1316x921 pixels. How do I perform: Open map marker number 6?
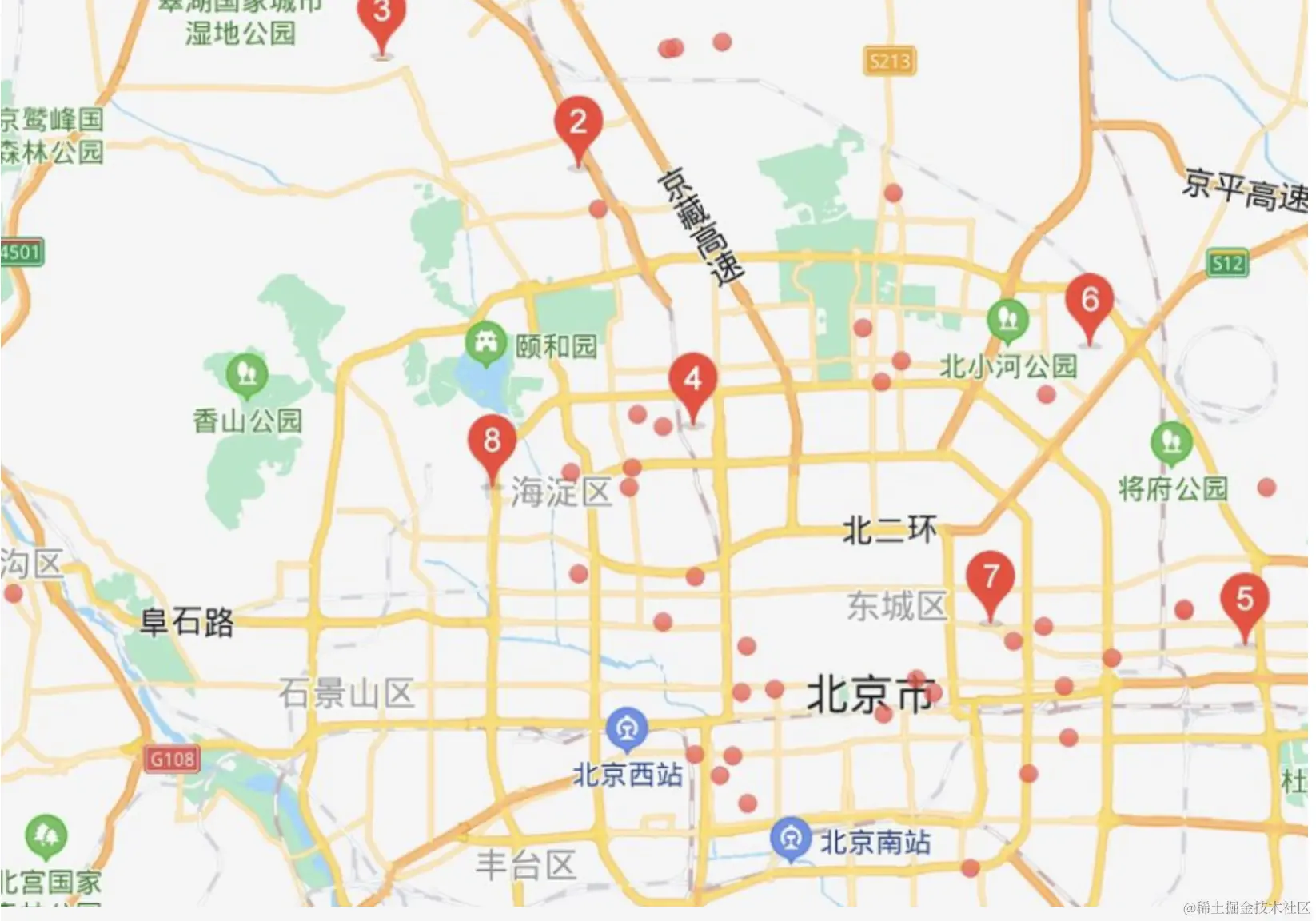click(x=1090, y=303)
